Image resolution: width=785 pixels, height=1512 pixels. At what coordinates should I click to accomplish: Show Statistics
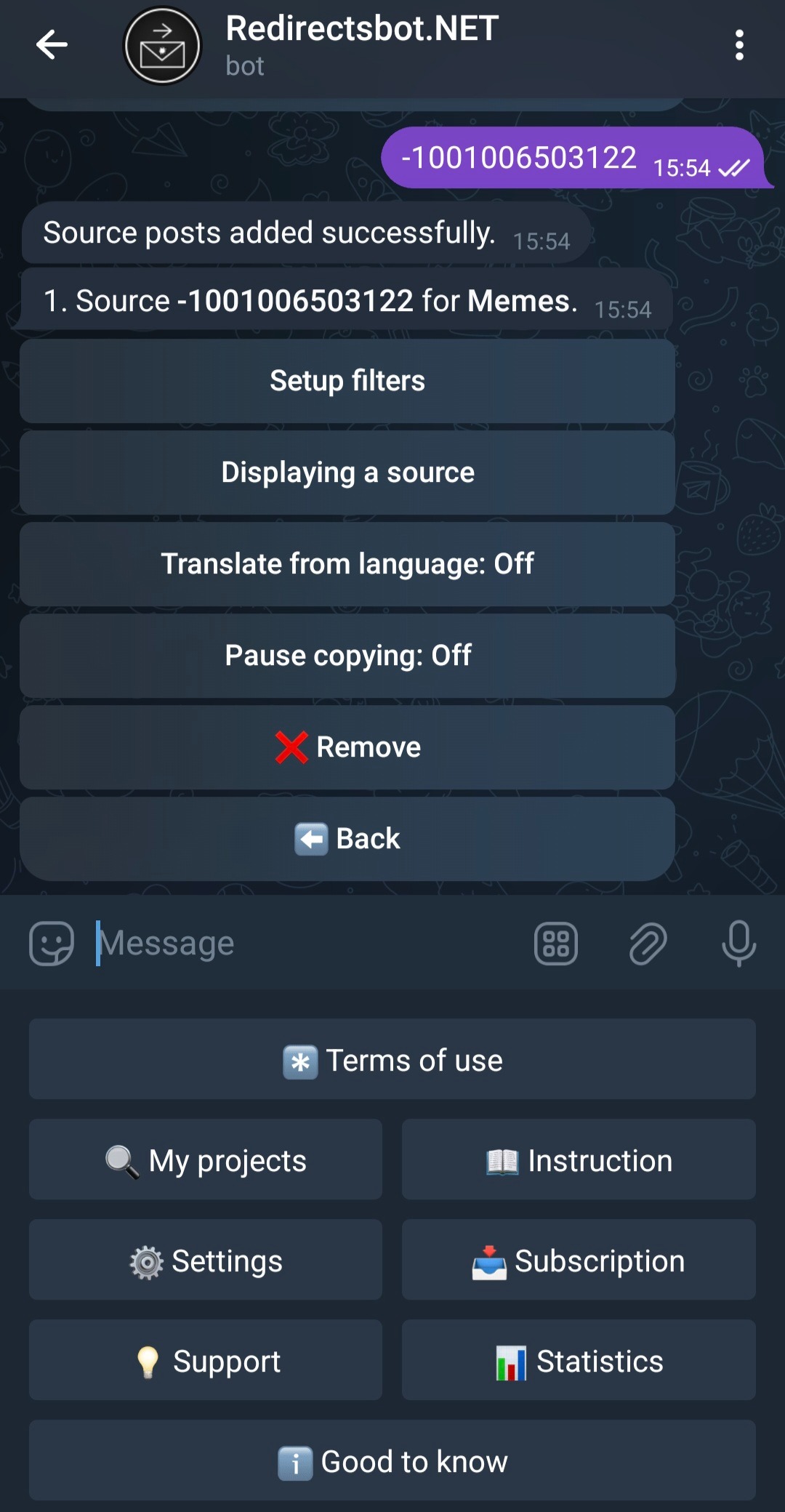579,1361
